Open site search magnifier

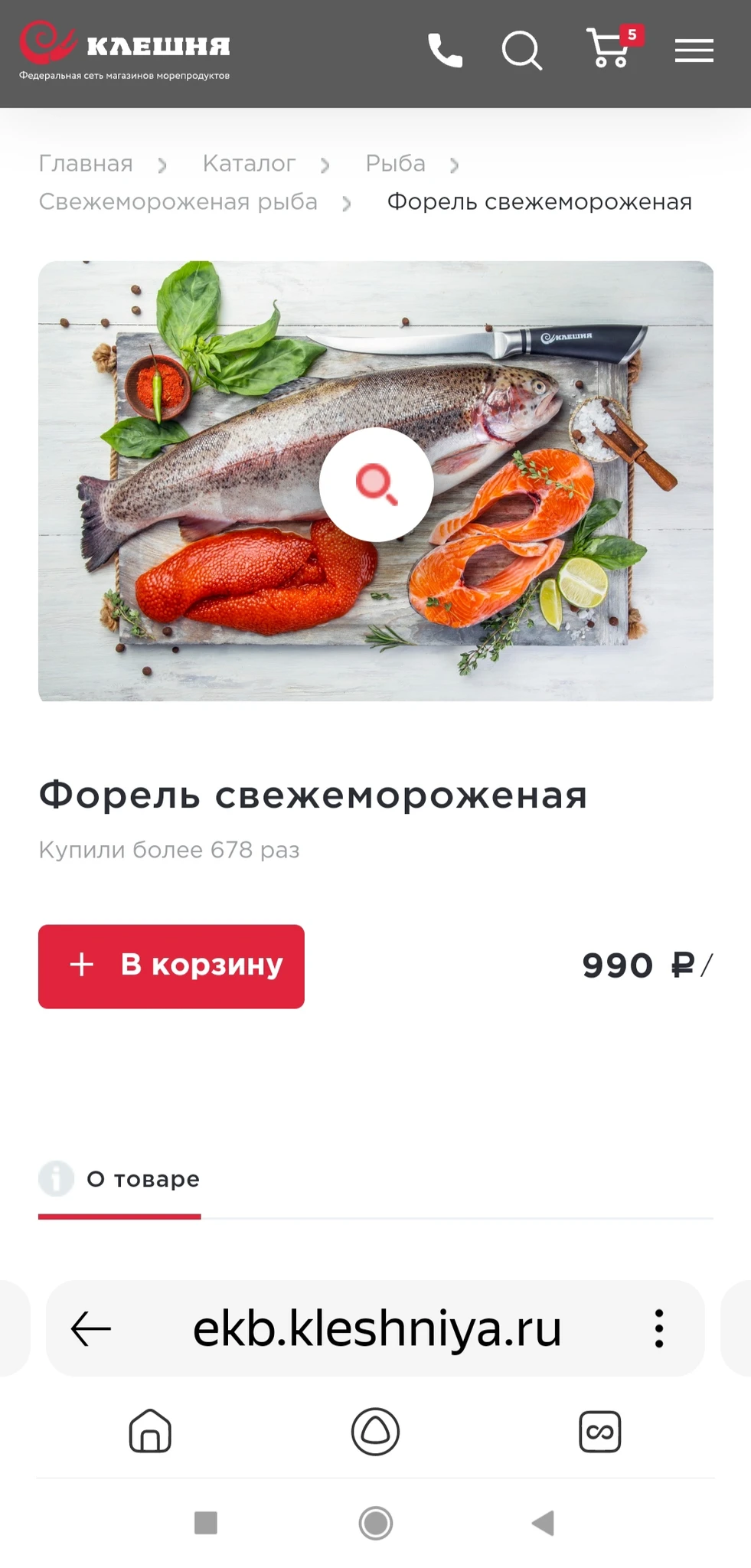(522, 51)
